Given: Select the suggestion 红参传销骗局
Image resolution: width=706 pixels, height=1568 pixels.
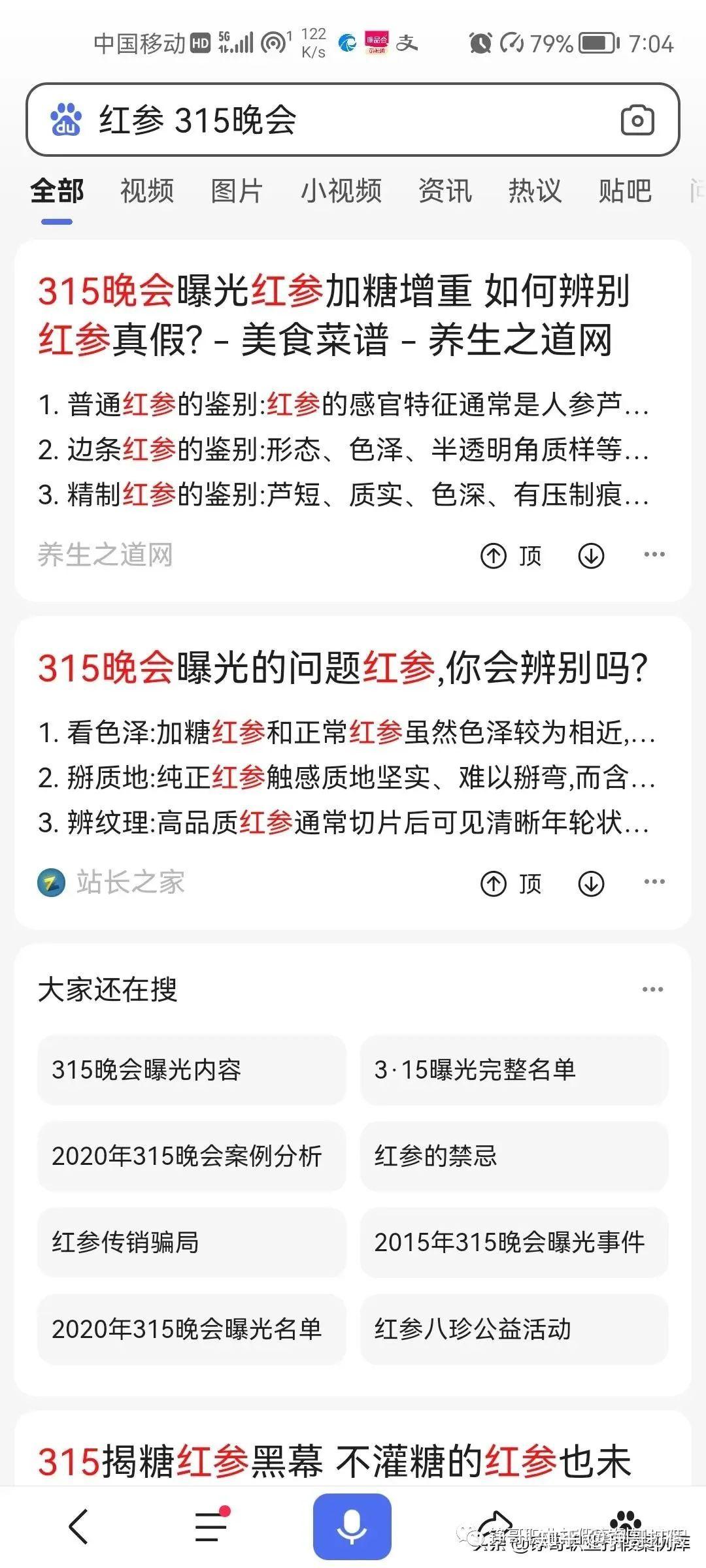Looking at the screenshot, I should (192, 1243).
